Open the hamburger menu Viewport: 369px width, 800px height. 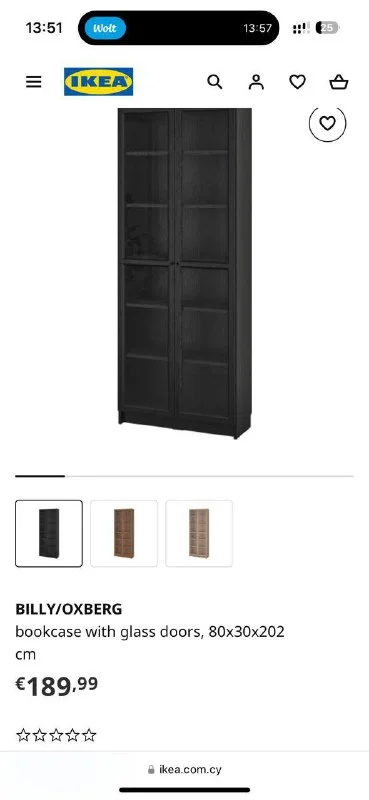(34, 82)
